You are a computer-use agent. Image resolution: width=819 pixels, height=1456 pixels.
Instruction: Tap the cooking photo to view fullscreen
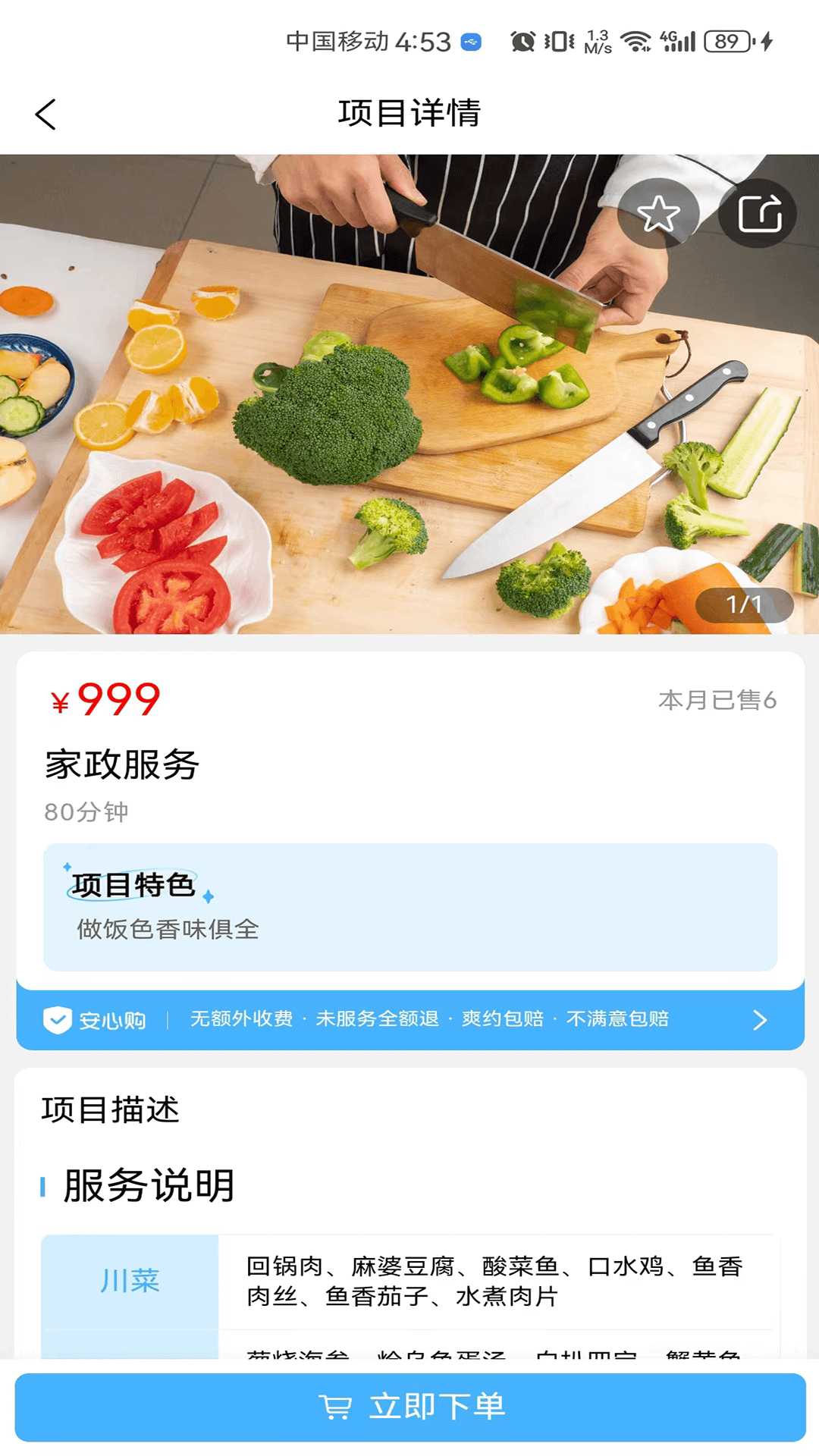pyautogui.click(x=409, y=394)
